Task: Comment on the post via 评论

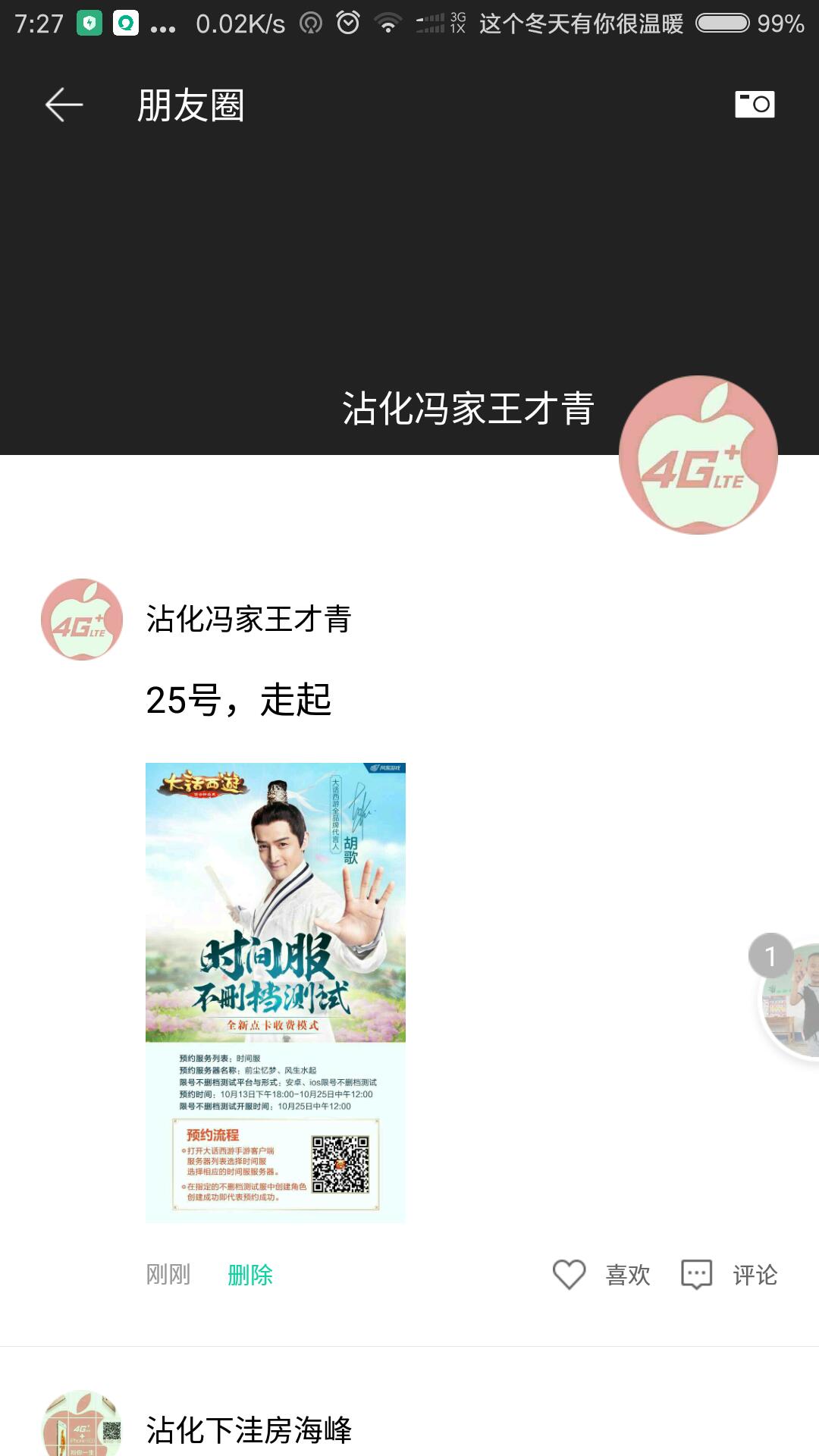Action: click(730, 1275)
